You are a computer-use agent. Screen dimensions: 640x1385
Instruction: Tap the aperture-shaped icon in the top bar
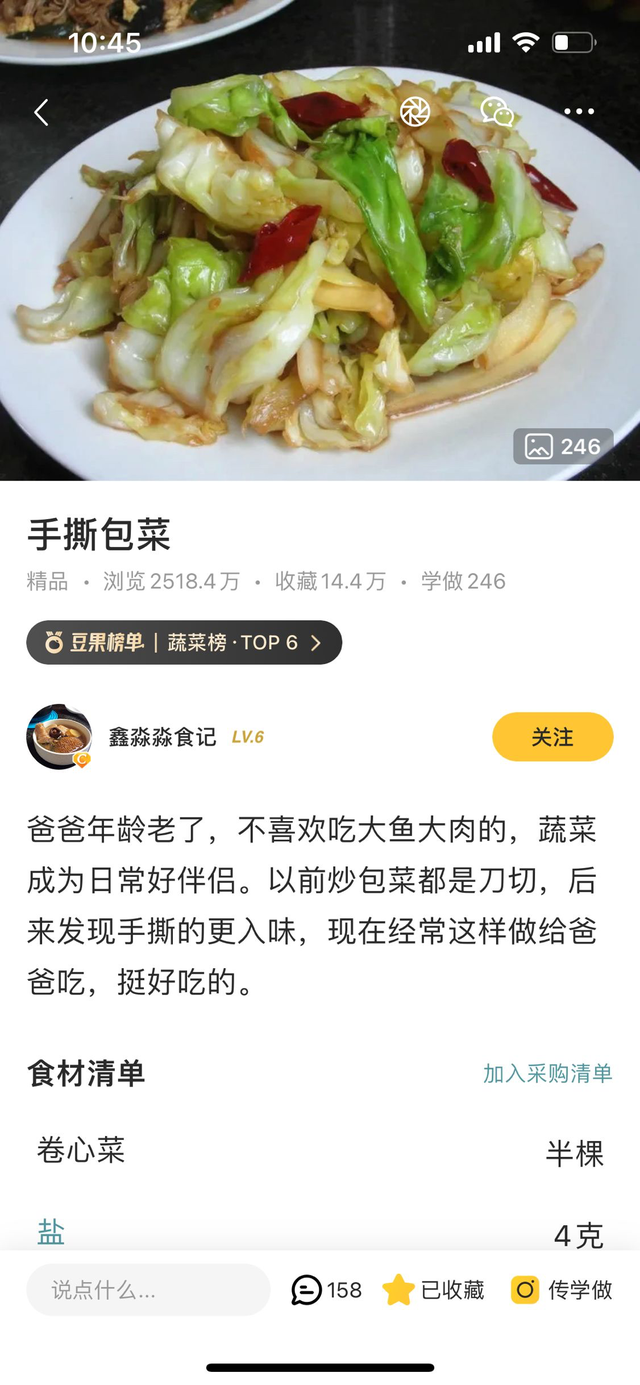pyautogui.click(x=415, y=112)
